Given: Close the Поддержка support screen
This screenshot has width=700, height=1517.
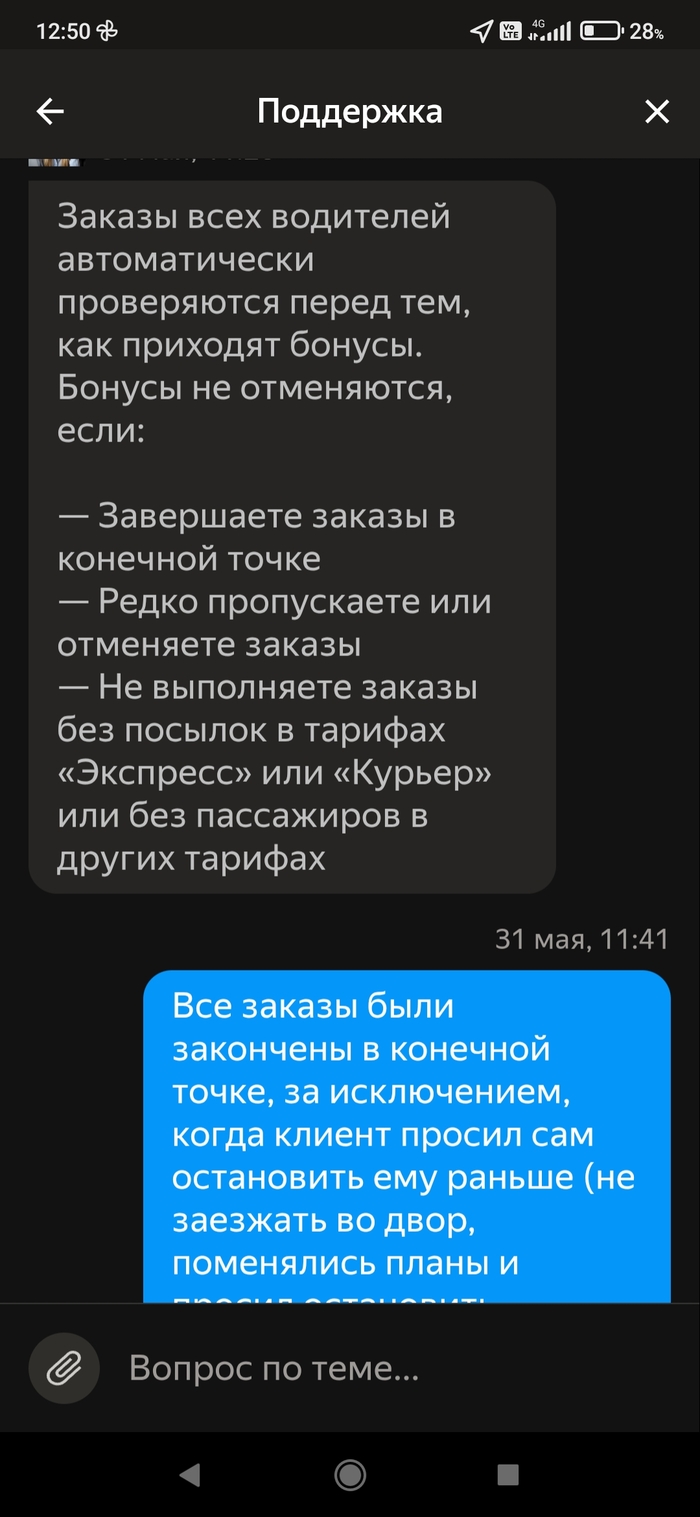Looking at the screenshot, I should (656, 112).
